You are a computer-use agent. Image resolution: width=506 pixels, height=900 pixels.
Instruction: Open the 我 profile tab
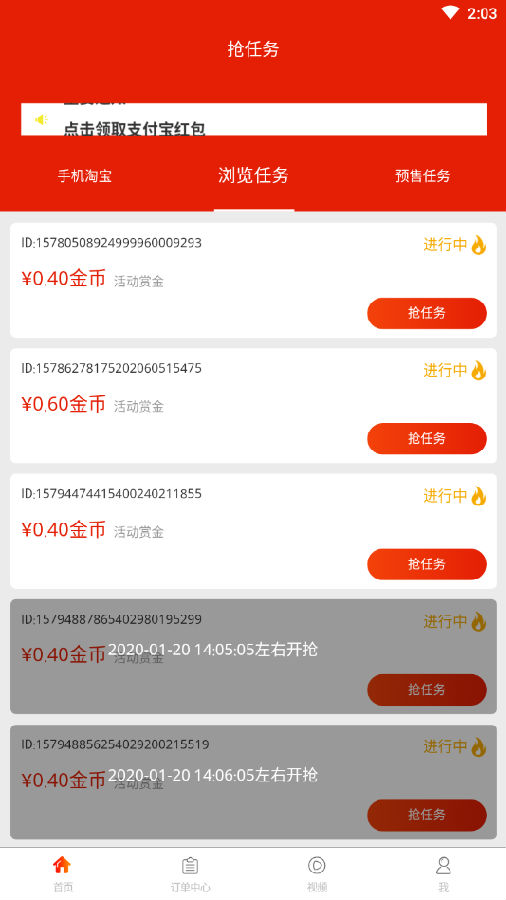tap(443, 873)
